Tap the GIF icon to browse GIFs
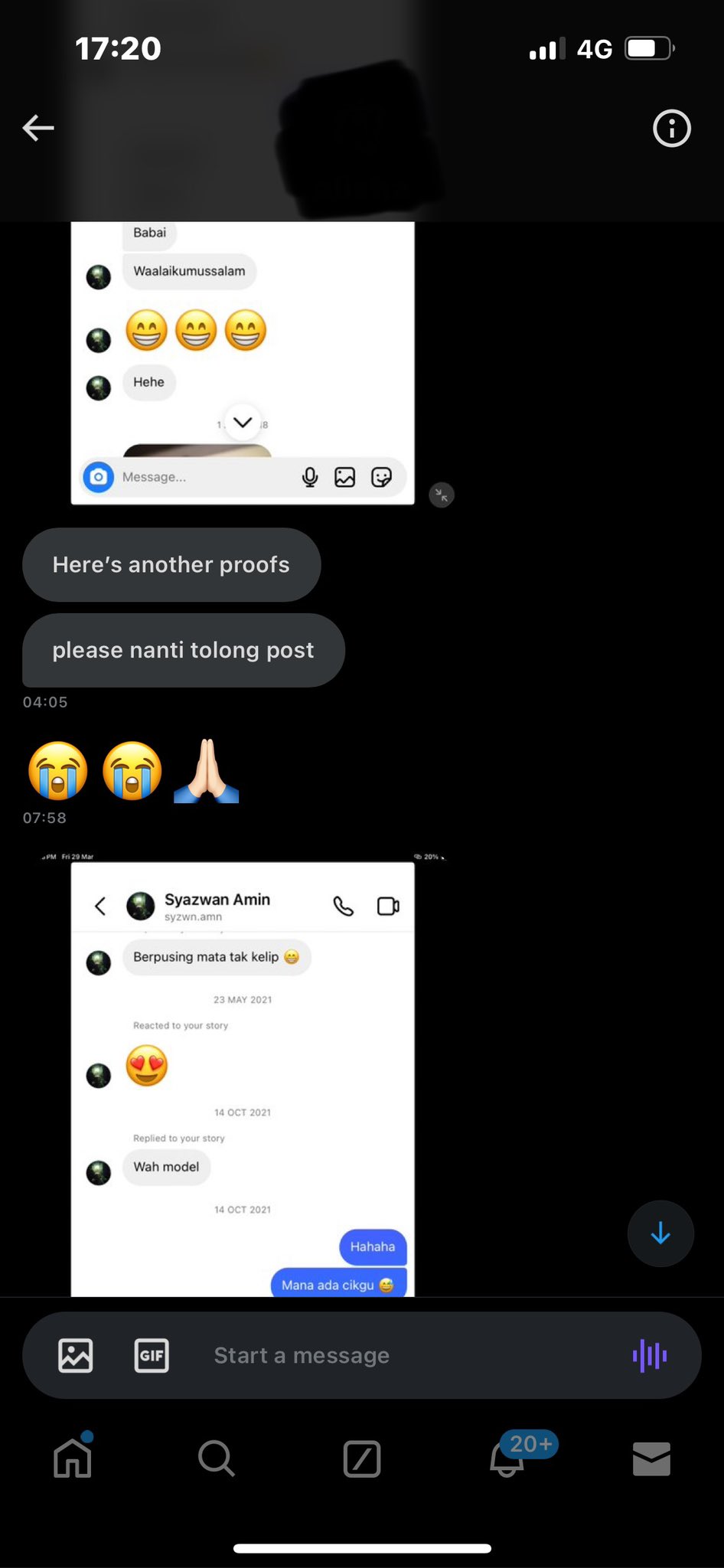This screenshot has width=724, height=1568. pos(151,1355)
